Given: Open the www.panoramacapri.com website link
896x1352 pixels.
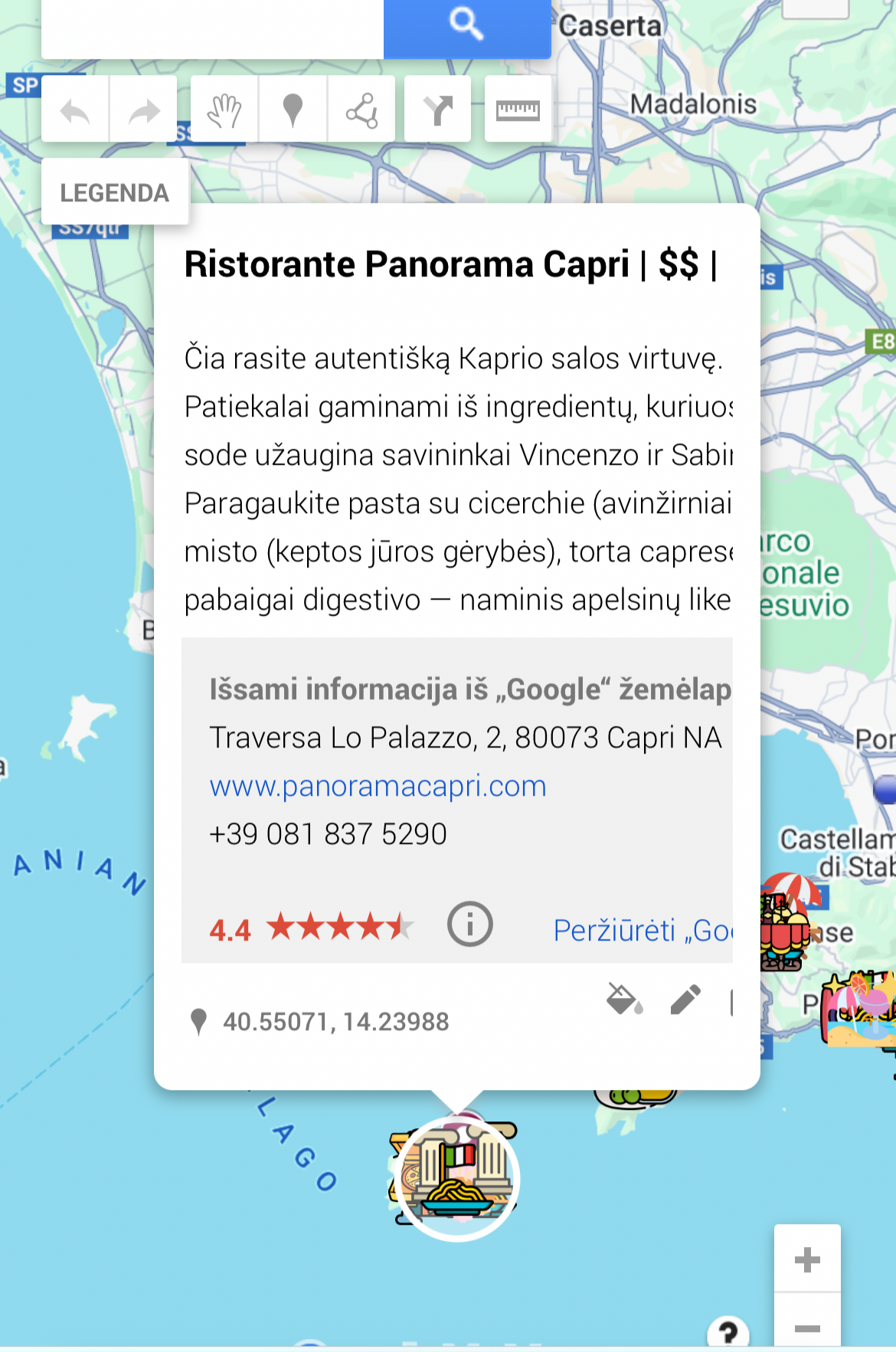Looking at the screenshot, I should tap(378, 786).
